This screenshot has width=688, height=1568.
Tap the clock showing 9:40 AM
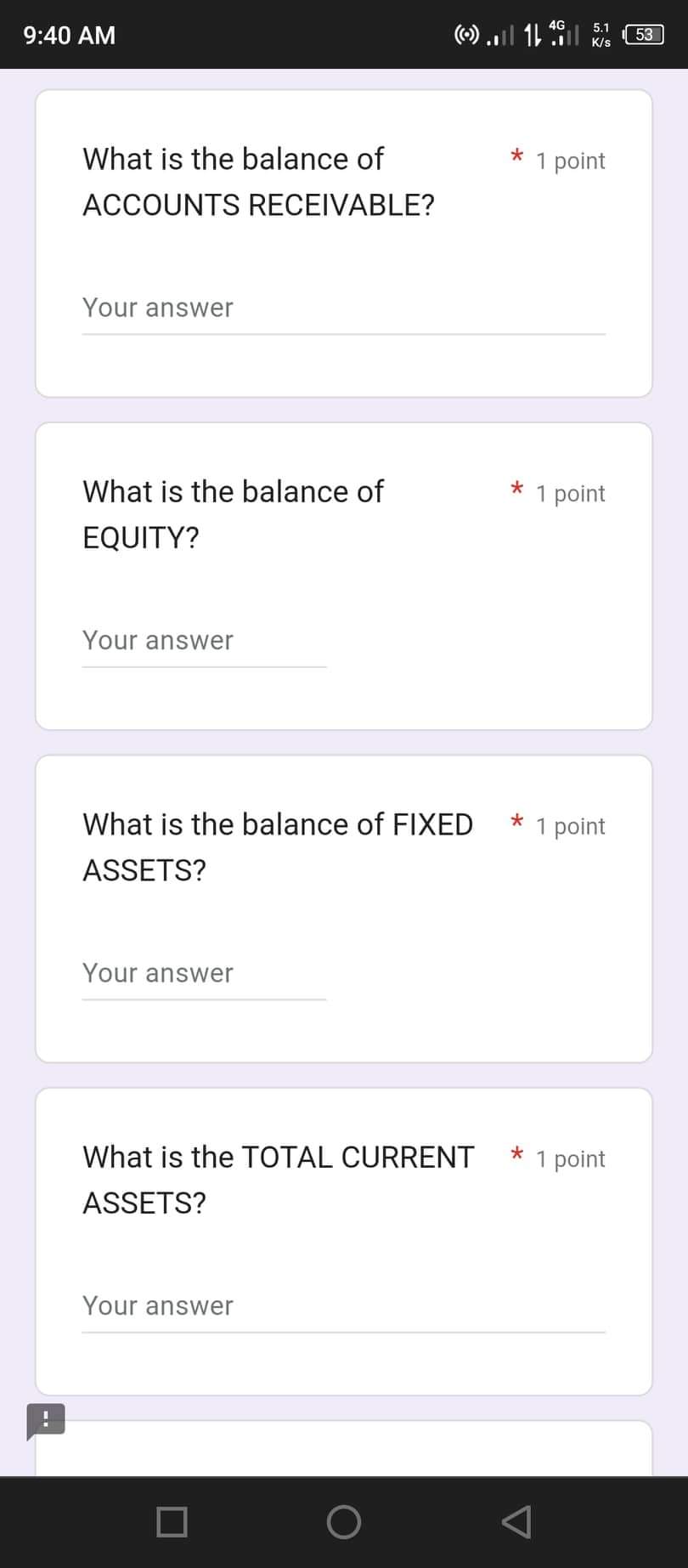69,35
